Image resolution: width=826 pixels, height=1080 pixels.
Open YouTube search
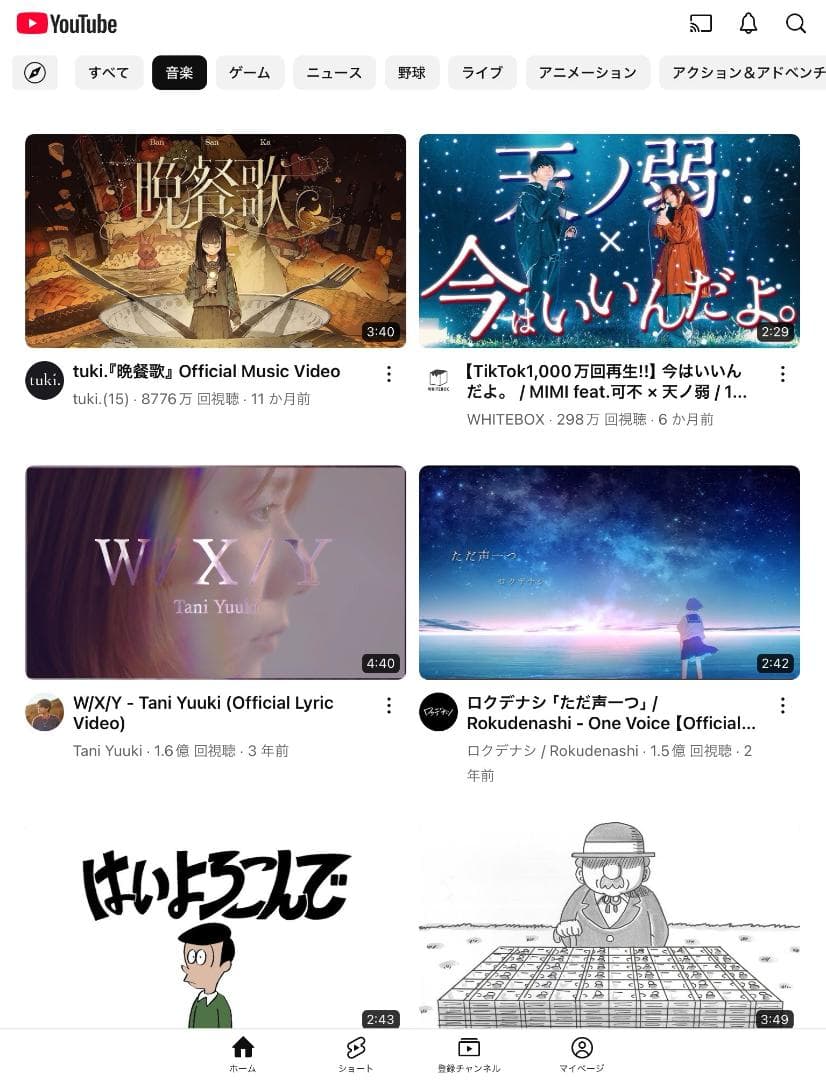[796, 24]
